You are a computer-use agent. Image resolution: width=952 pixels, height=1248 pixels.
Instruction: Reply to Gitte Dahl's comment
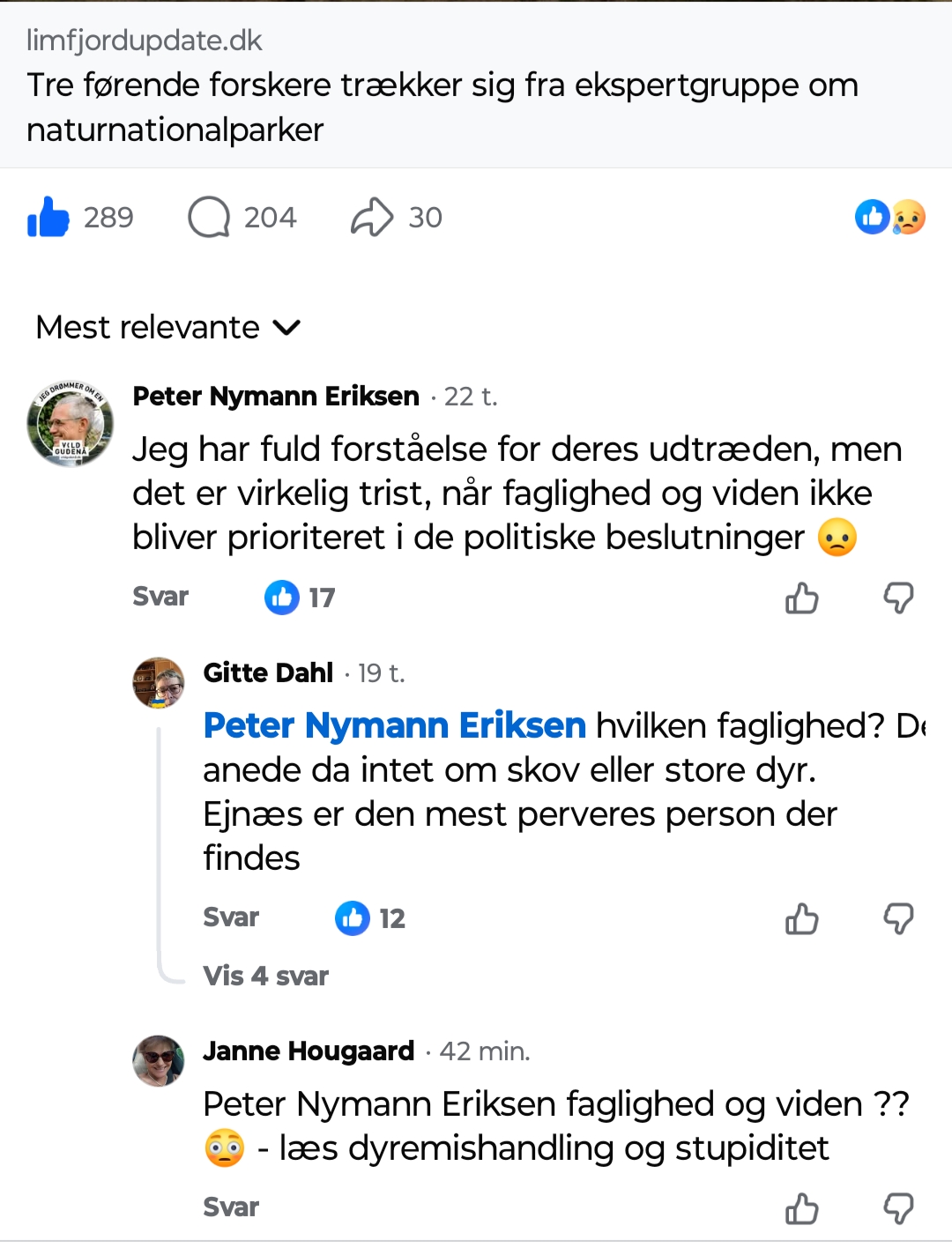point(231,917)
